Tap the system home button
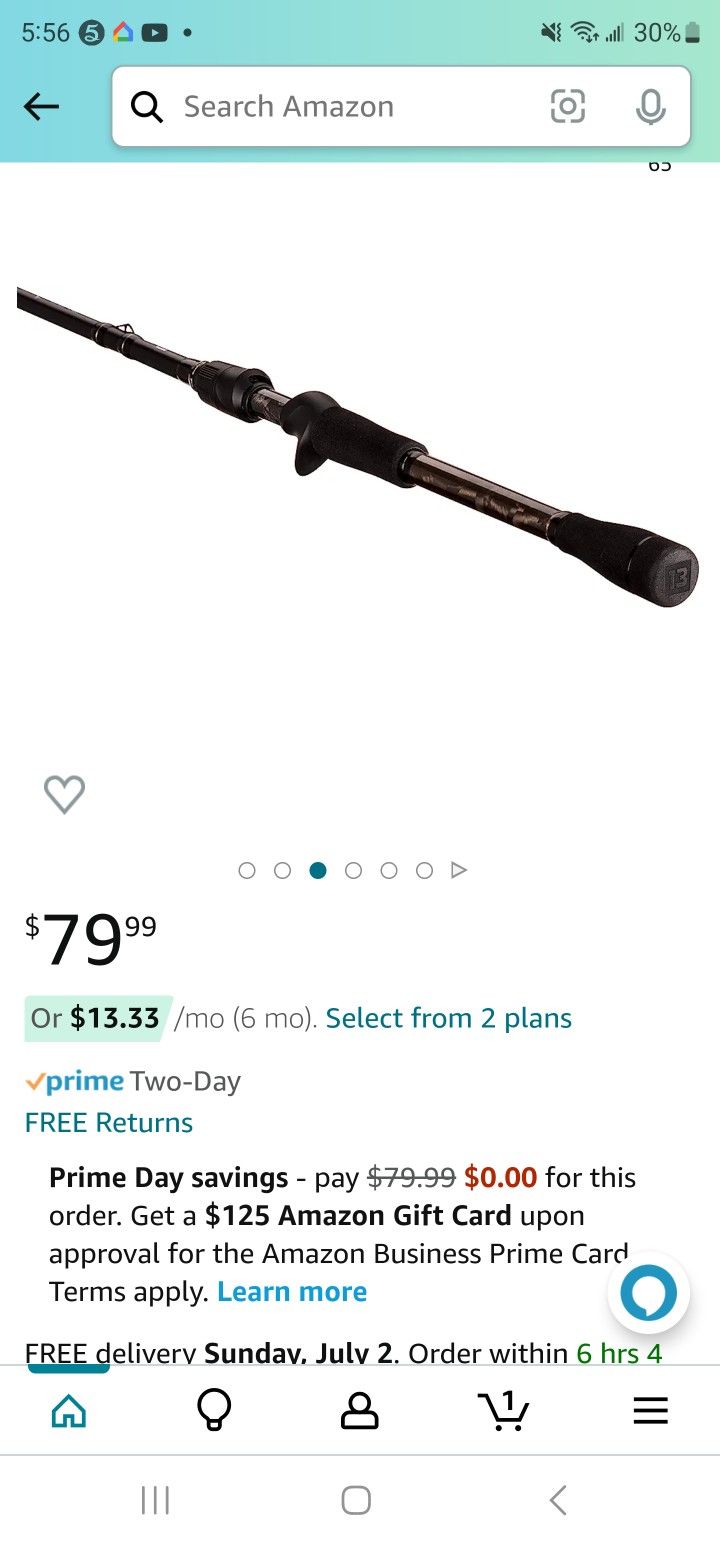 pos(356,1500)
